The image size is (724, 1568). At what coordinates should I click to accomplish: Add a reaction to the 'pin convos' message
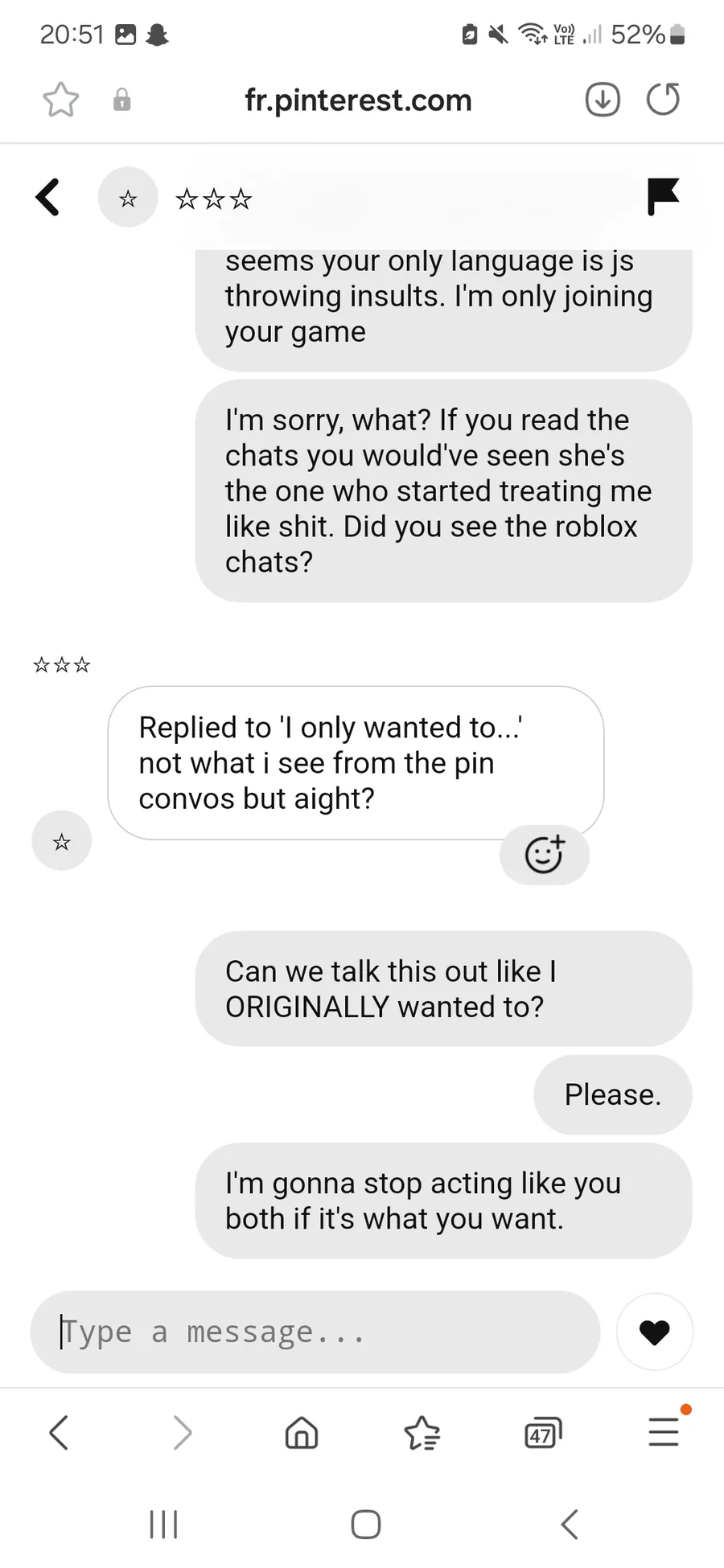(545, 854)
